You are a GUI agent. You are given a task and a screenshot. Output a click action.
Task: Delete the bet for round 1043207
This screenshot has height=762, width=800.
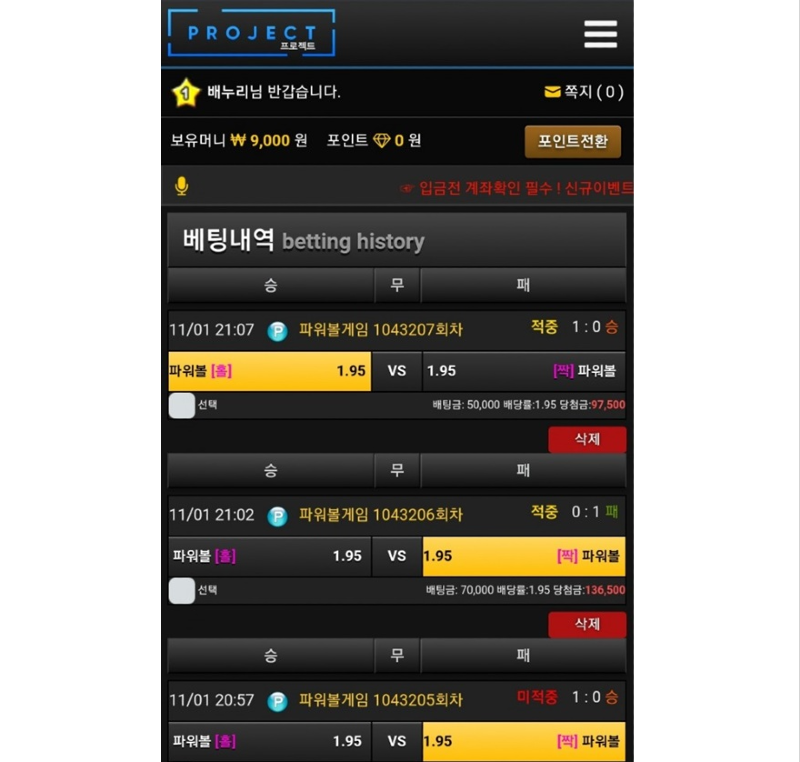587,439
